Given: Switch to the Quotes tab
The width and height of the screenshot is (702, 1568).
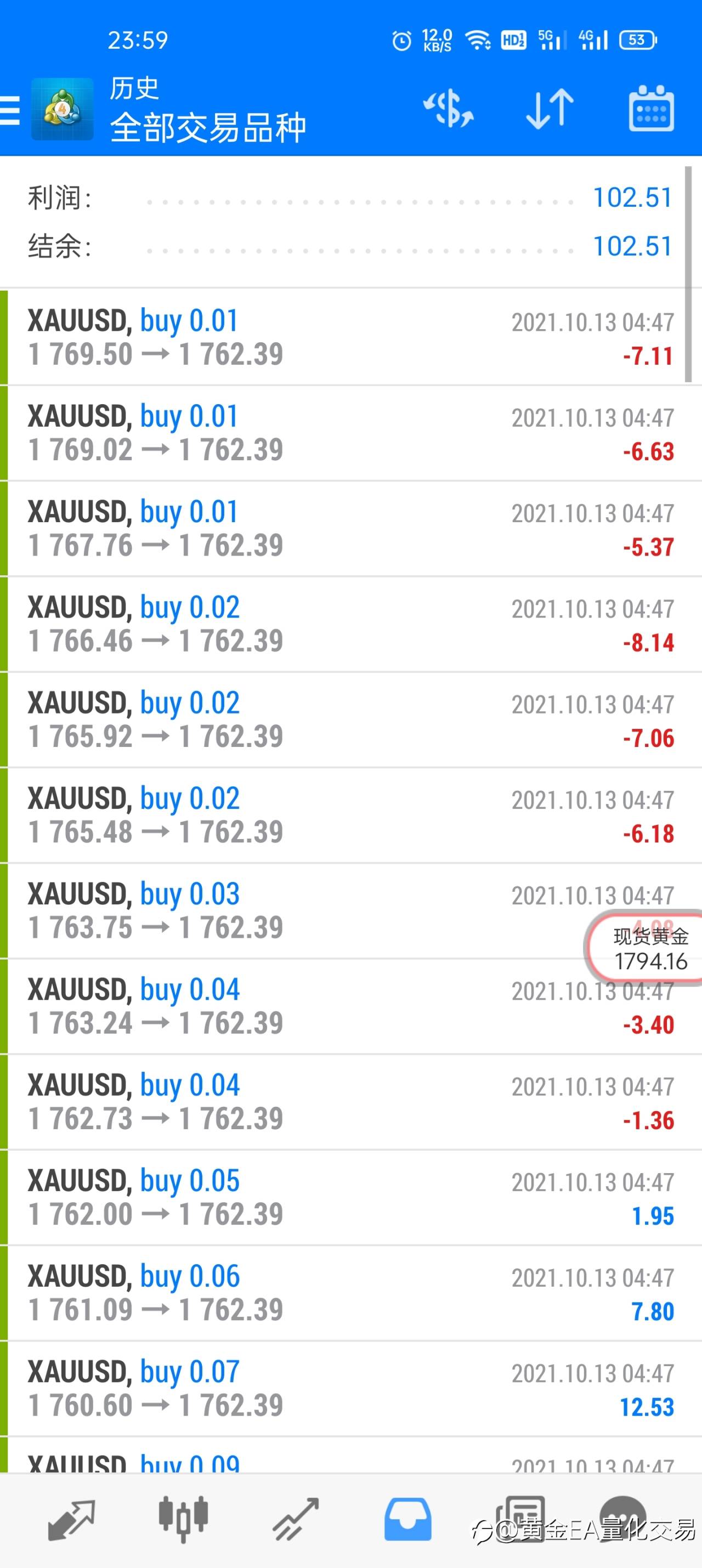Looking at the screenshot, I should pyautogui.click(x=71, y=1519).
